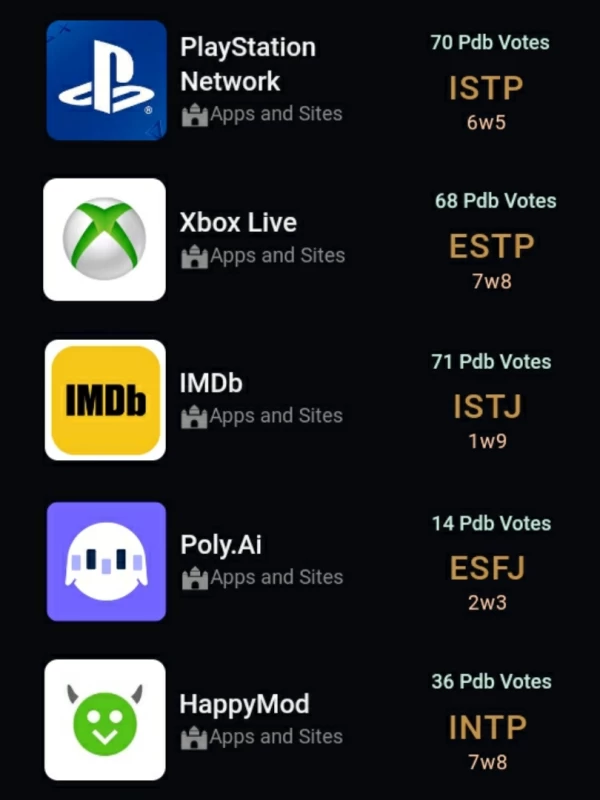Open the HappyMod profile

click(244, 704)
